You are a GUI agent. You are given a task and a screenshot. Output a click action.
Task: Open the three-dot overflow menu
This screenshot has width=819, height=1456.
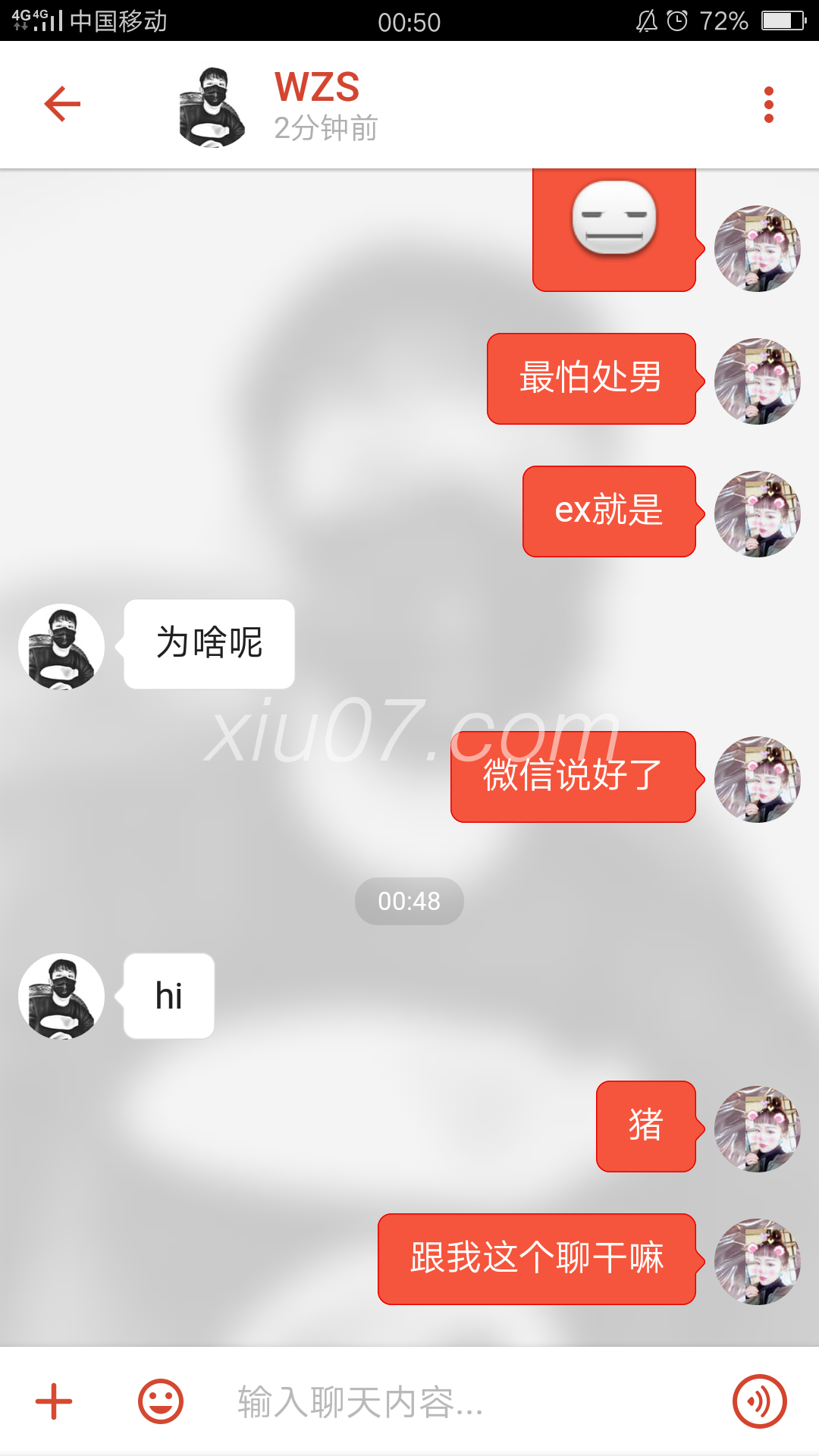point(768,105)
